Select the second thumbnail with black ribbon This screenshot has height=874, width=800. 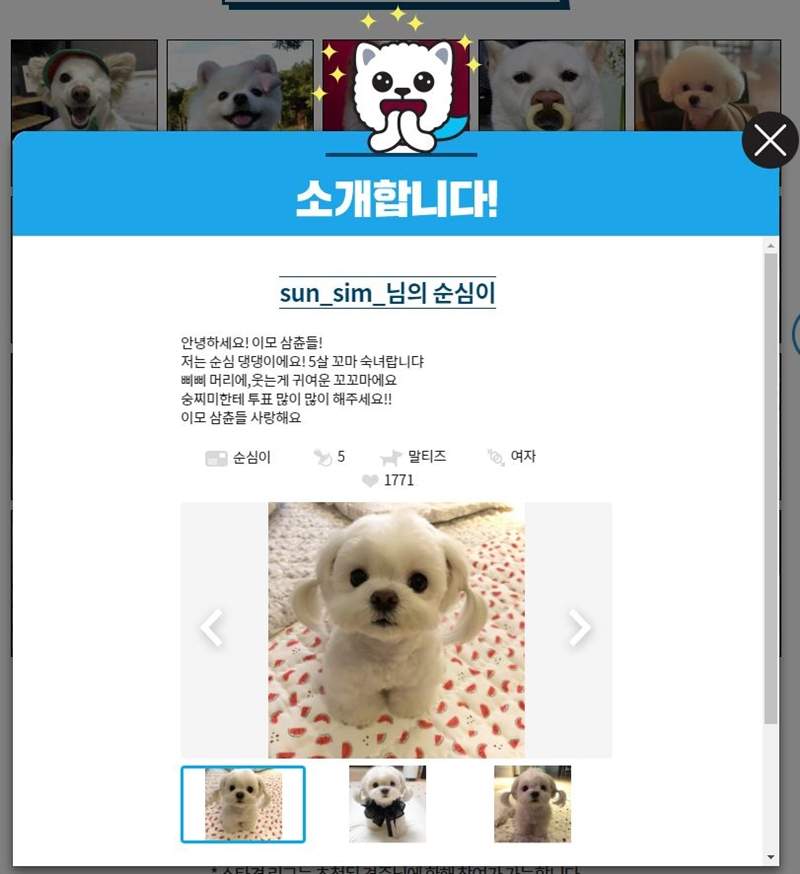[x=387, y=804]
